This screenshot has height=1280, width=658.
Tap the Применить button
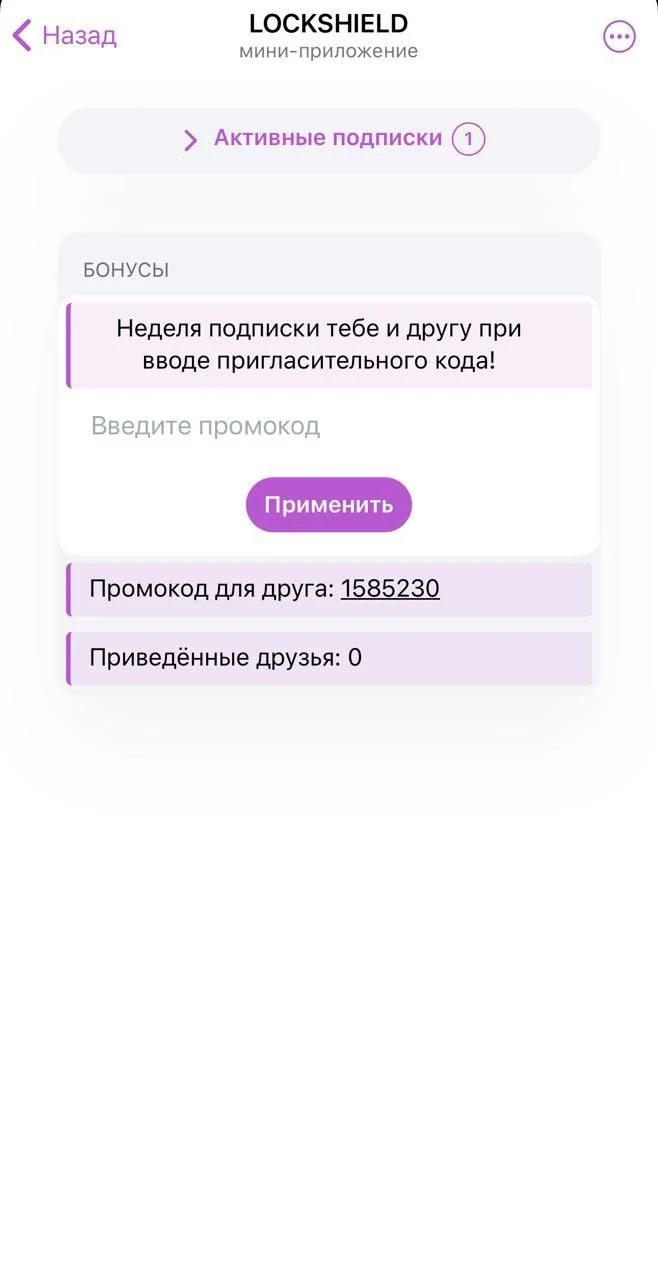[329, 504]
